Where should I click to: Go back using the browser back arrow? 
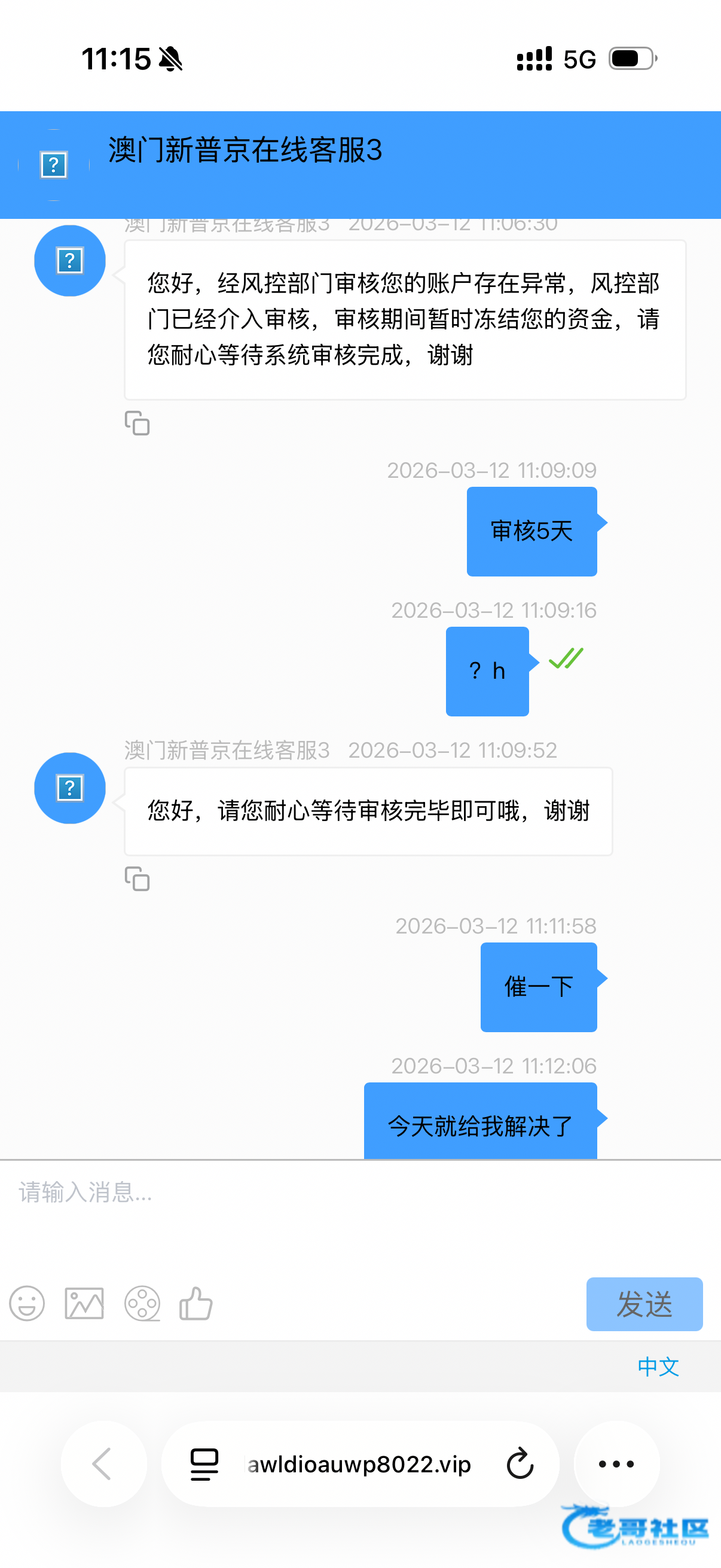tap(103, 1463)
